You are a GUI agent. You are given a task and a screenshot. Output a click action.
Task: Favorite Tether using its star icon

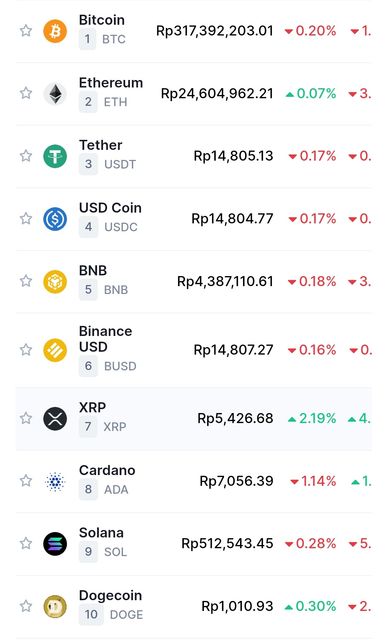pyautogui.click(x=26, y=156)
